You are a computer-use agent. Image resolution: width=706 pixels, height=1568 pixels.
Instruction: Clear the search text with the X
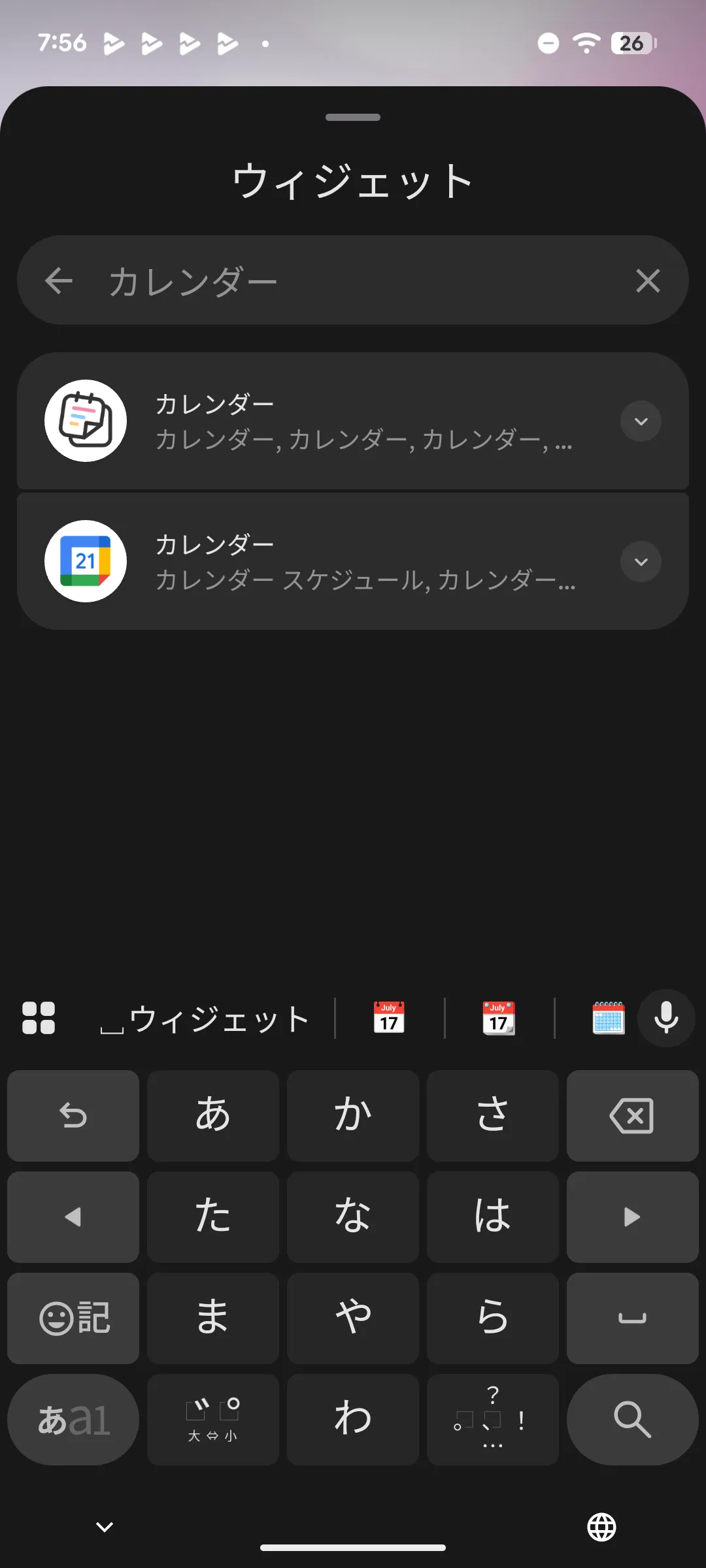click(648, 280)
